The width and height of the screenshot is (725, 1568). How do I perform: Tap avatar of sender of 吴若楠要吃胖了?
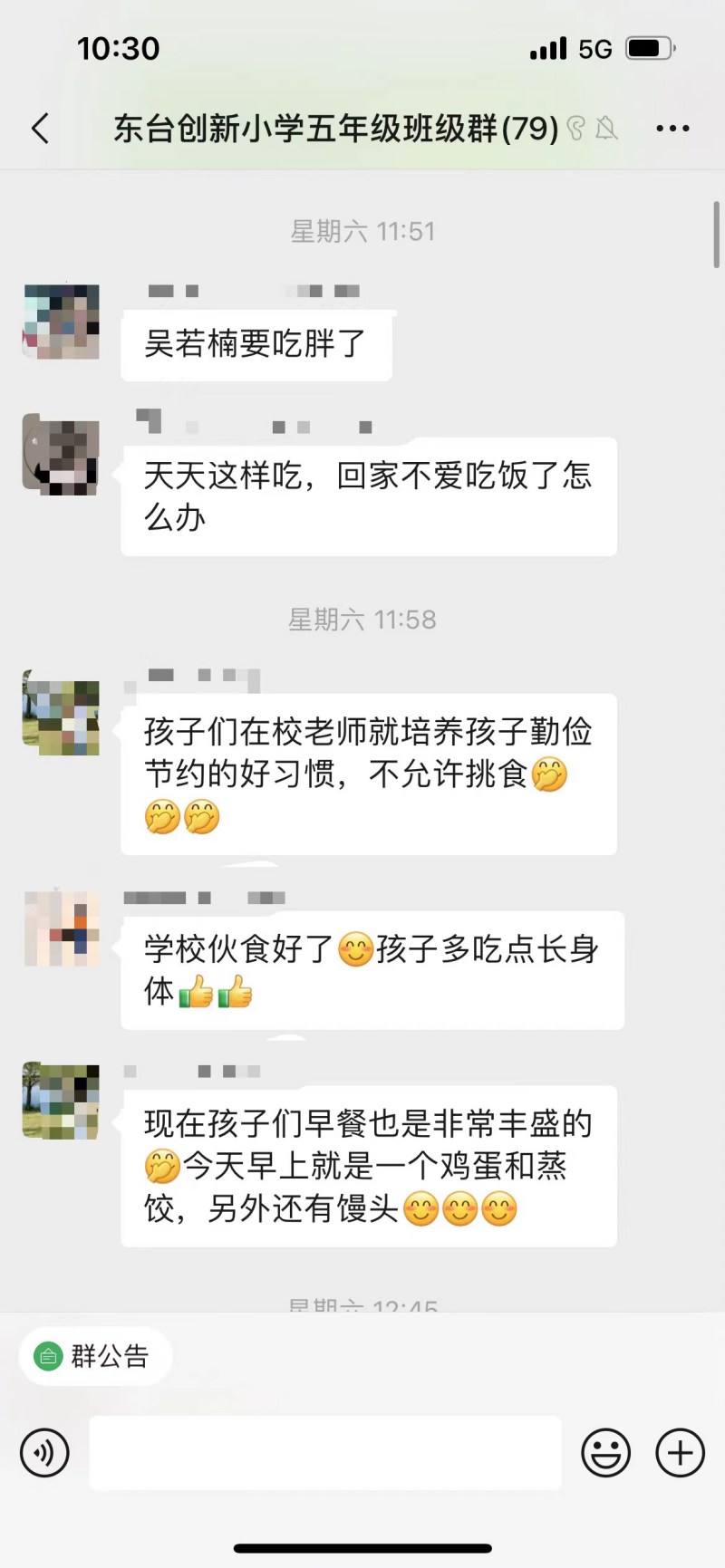click(x=61, y=322)
